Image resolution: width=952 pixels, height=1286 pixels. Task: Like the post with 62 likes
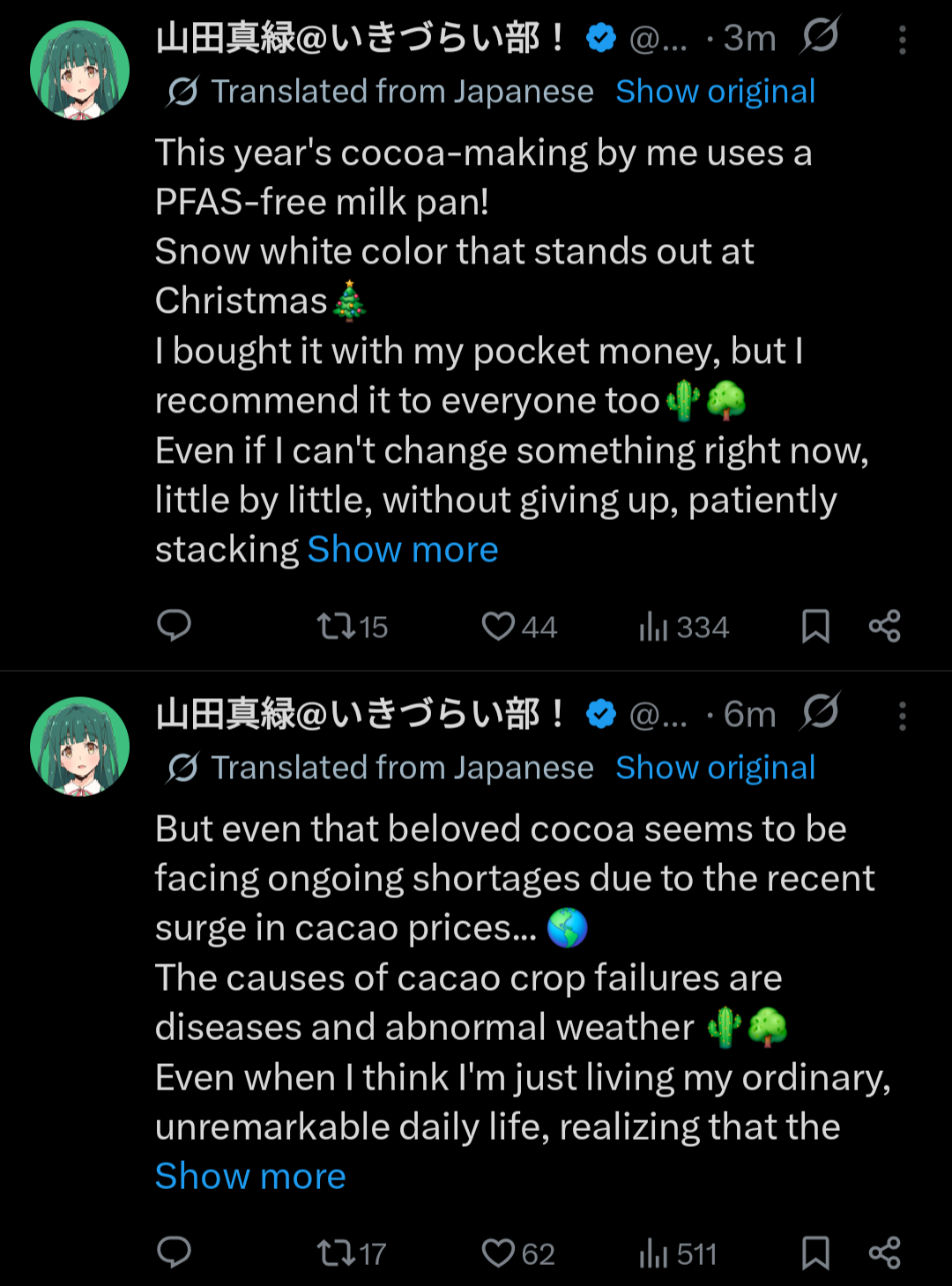click(517, 1253)
